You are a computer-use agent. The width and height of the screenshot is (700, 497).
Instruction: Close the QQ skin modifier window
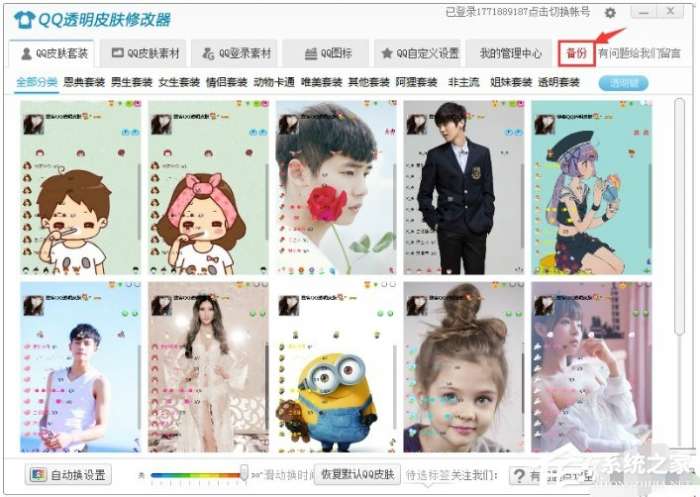coord(670,12)
